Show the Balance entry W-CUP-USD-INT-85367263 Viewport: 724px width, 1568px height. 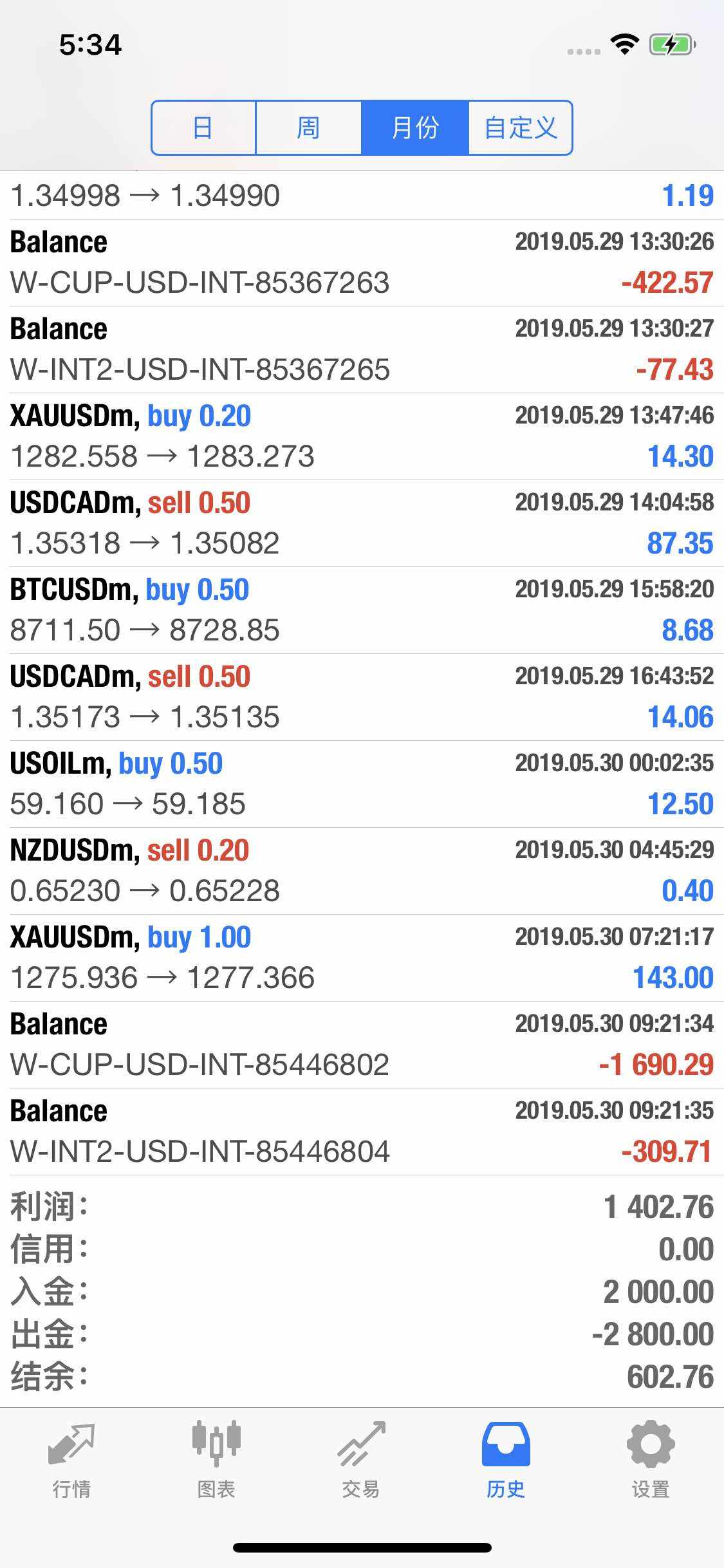coord(362,263)
